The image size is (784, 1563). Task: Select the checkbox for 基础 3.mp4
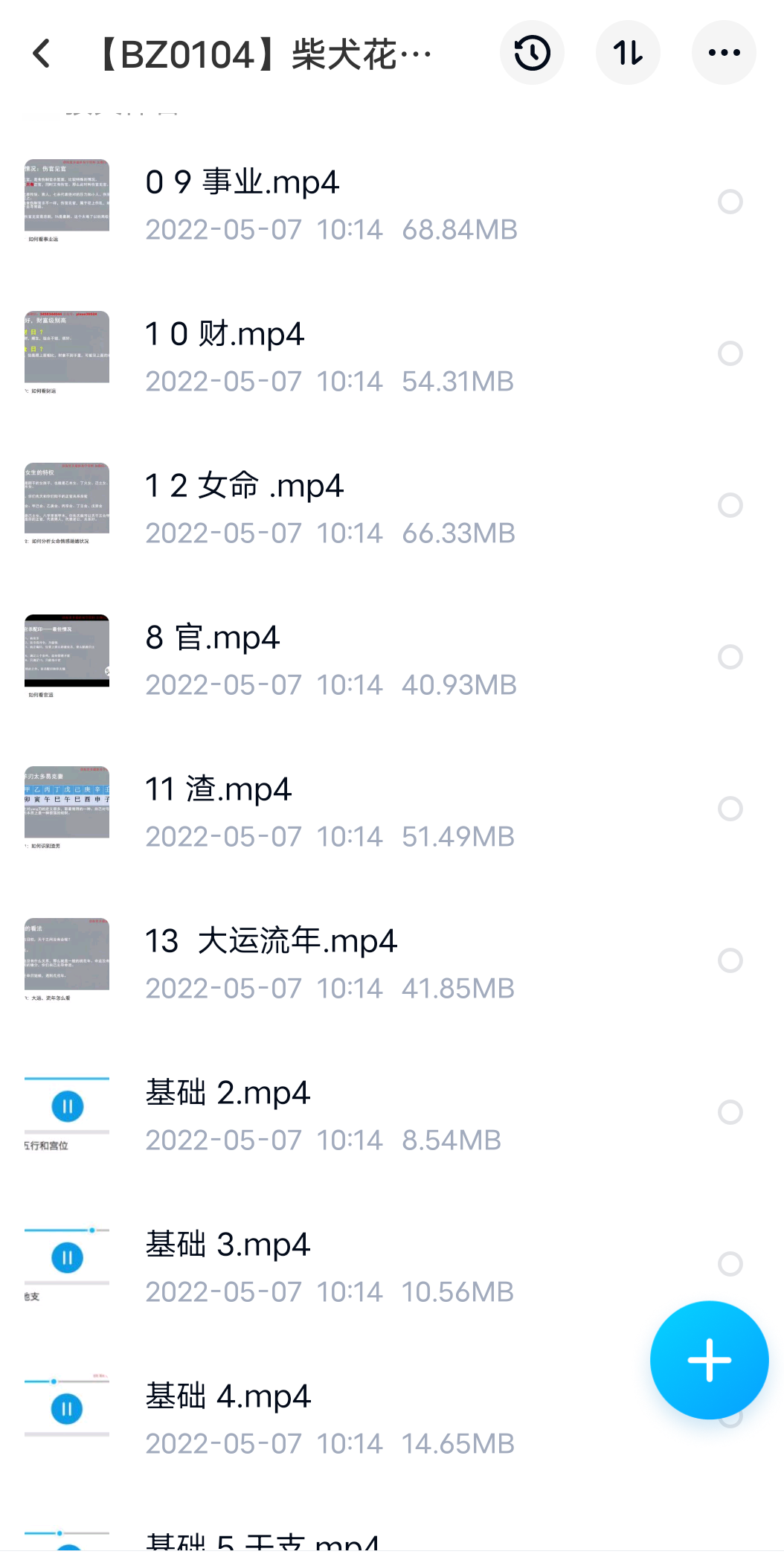point(730,1263)
